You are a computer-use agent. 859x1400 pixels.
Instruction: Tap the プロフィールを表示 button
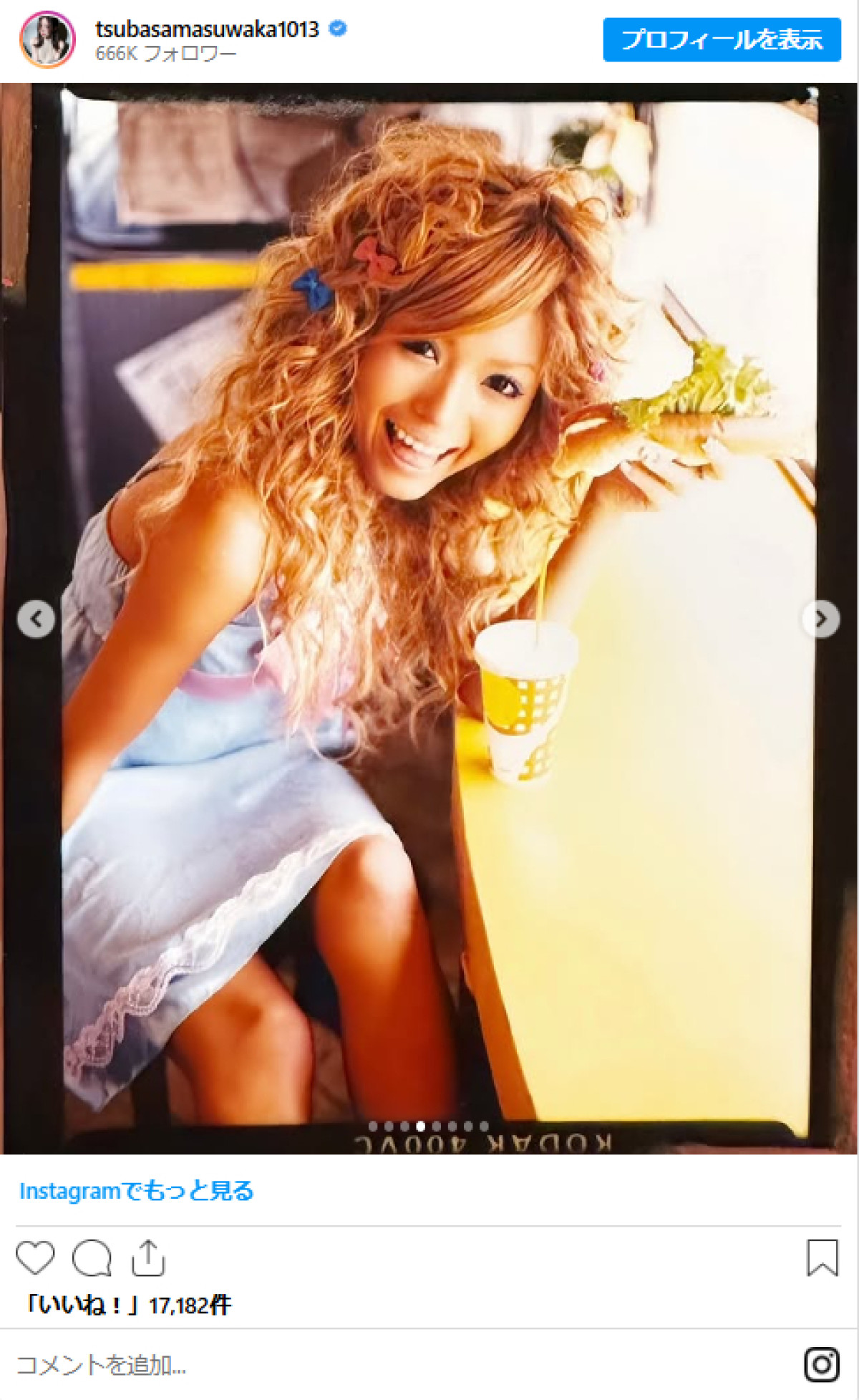tap(722, 39)
